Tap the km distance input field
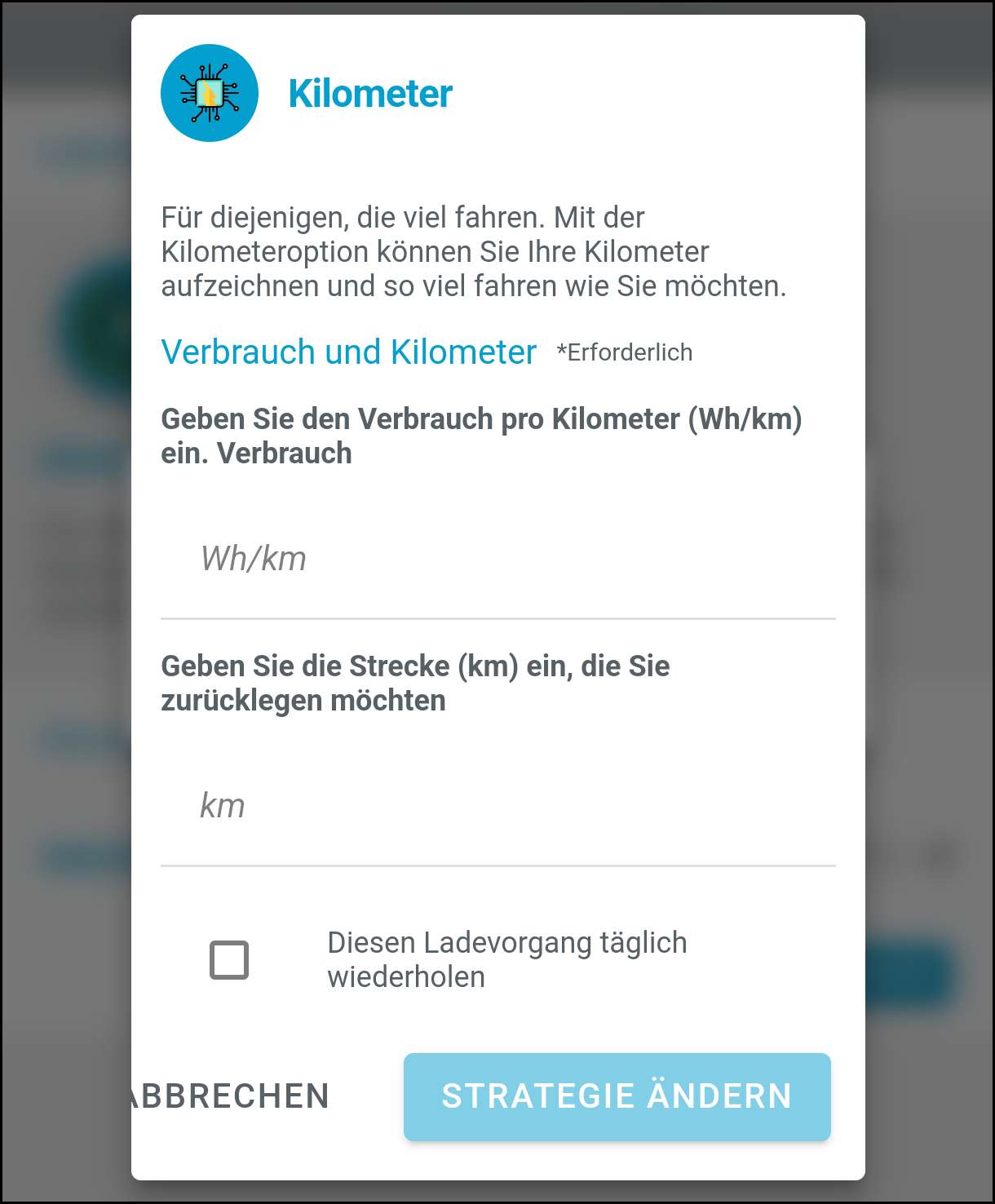Screen dimensions: 995x1204 point(497,806)
